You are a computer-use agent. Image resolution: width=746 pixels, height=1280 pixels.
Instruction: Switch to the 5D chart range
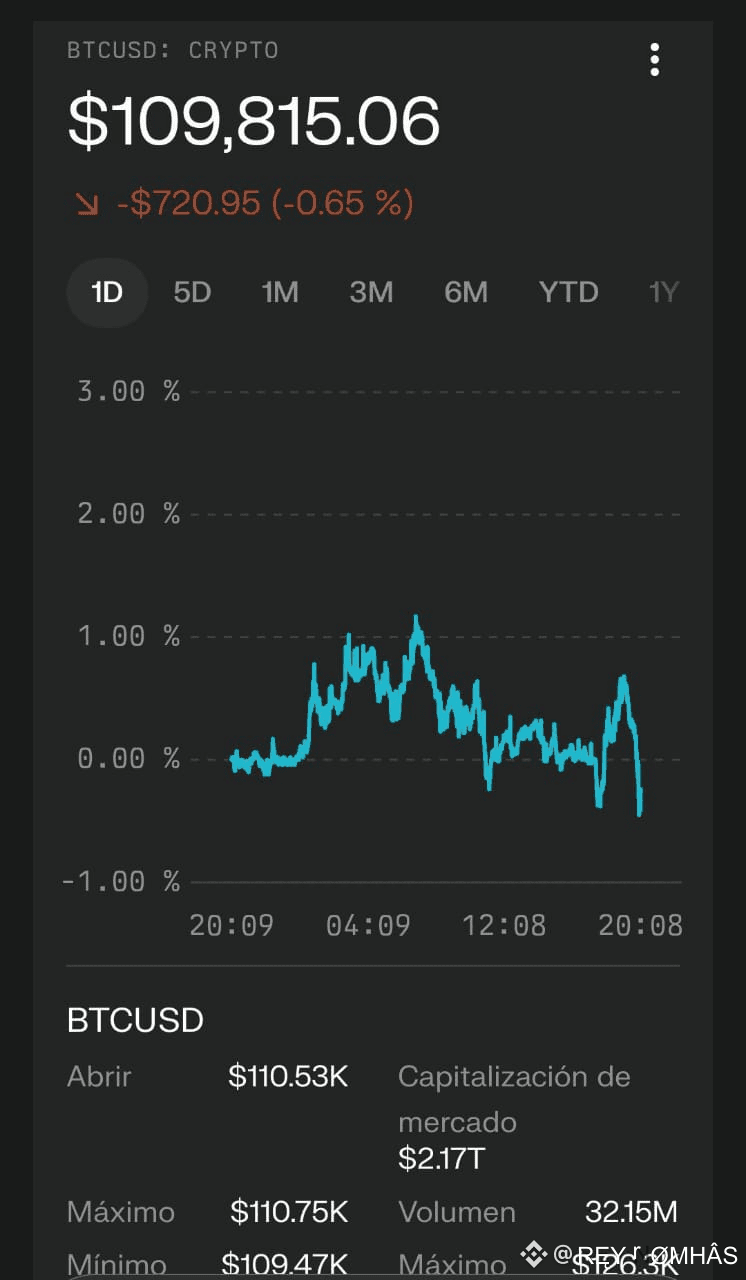[192, 292]
